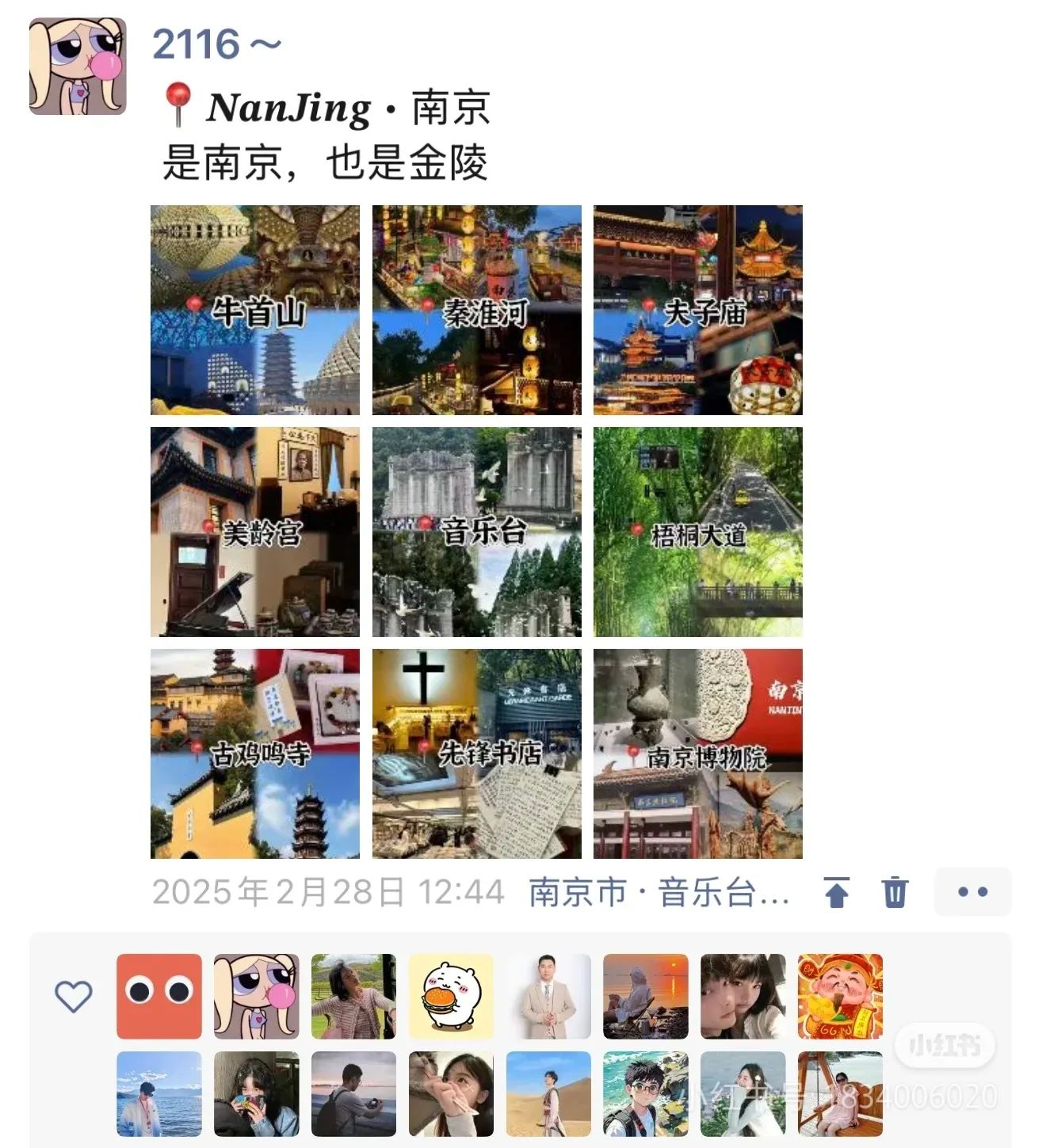View the liker with the hamburger bear avatar
This screenshot has width=1046, height=1148.
451,996
